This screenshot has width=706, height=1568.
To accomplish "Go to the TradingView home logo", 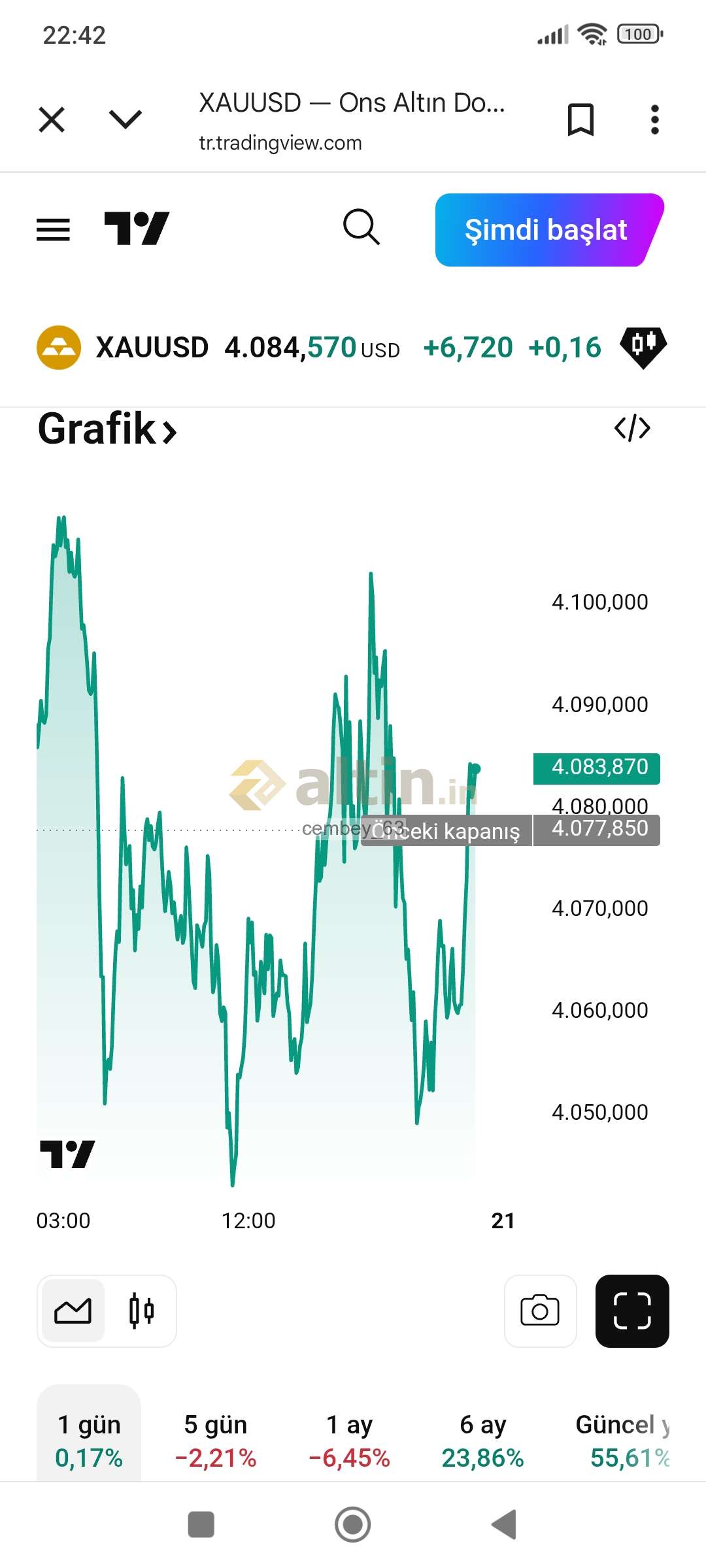I will coord(137,229).
